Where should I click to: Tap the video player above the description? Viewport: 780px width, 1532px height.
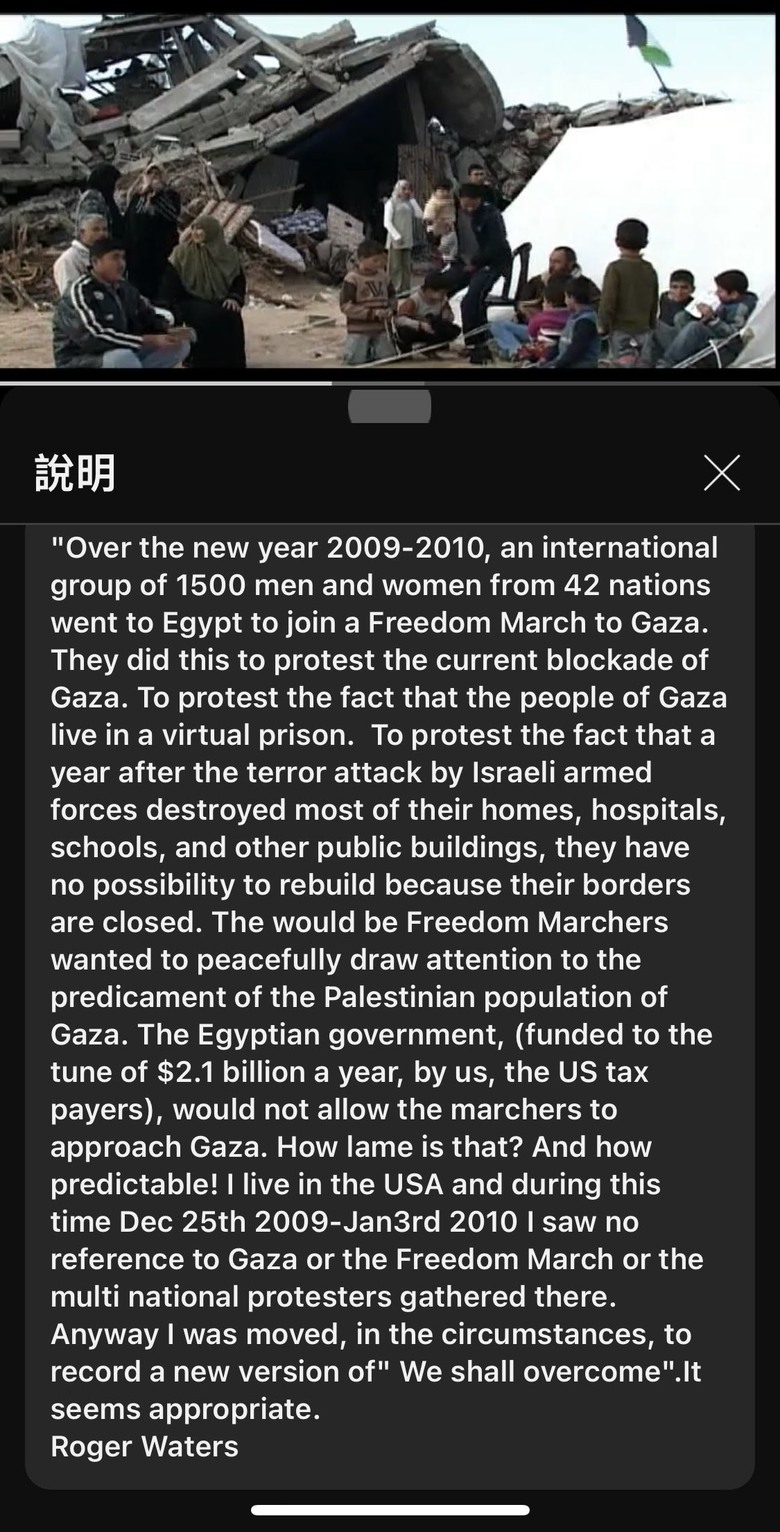click(390, 190)
